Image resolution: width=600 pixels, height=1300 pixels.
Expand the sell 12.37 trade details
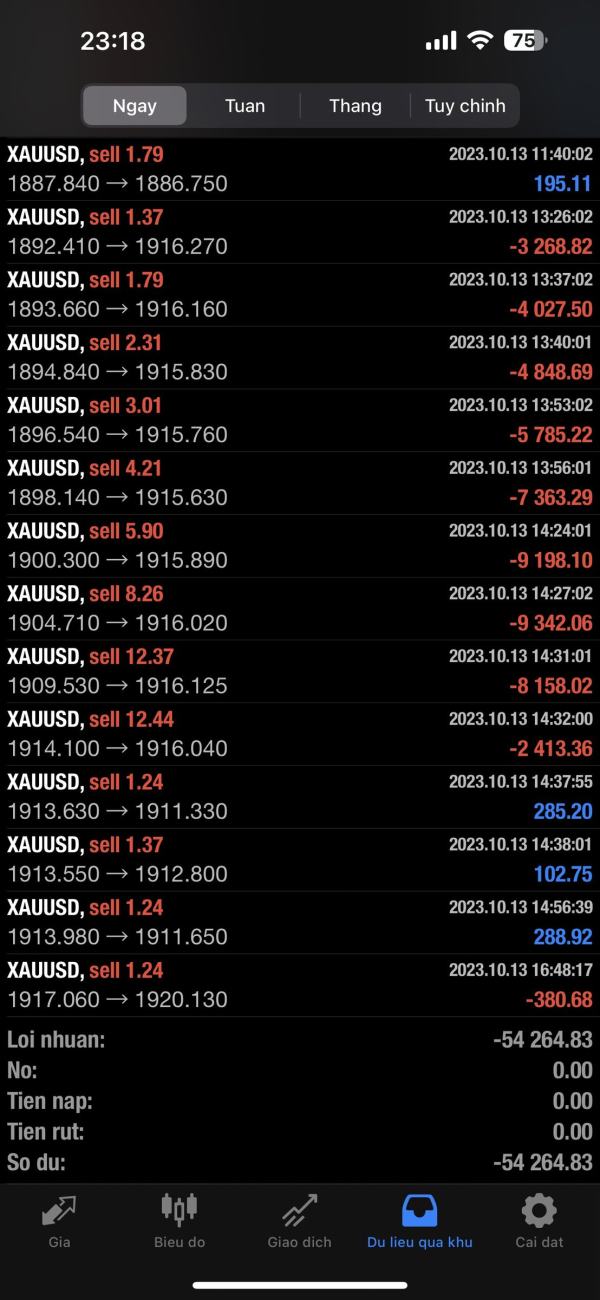coord(300,671)
